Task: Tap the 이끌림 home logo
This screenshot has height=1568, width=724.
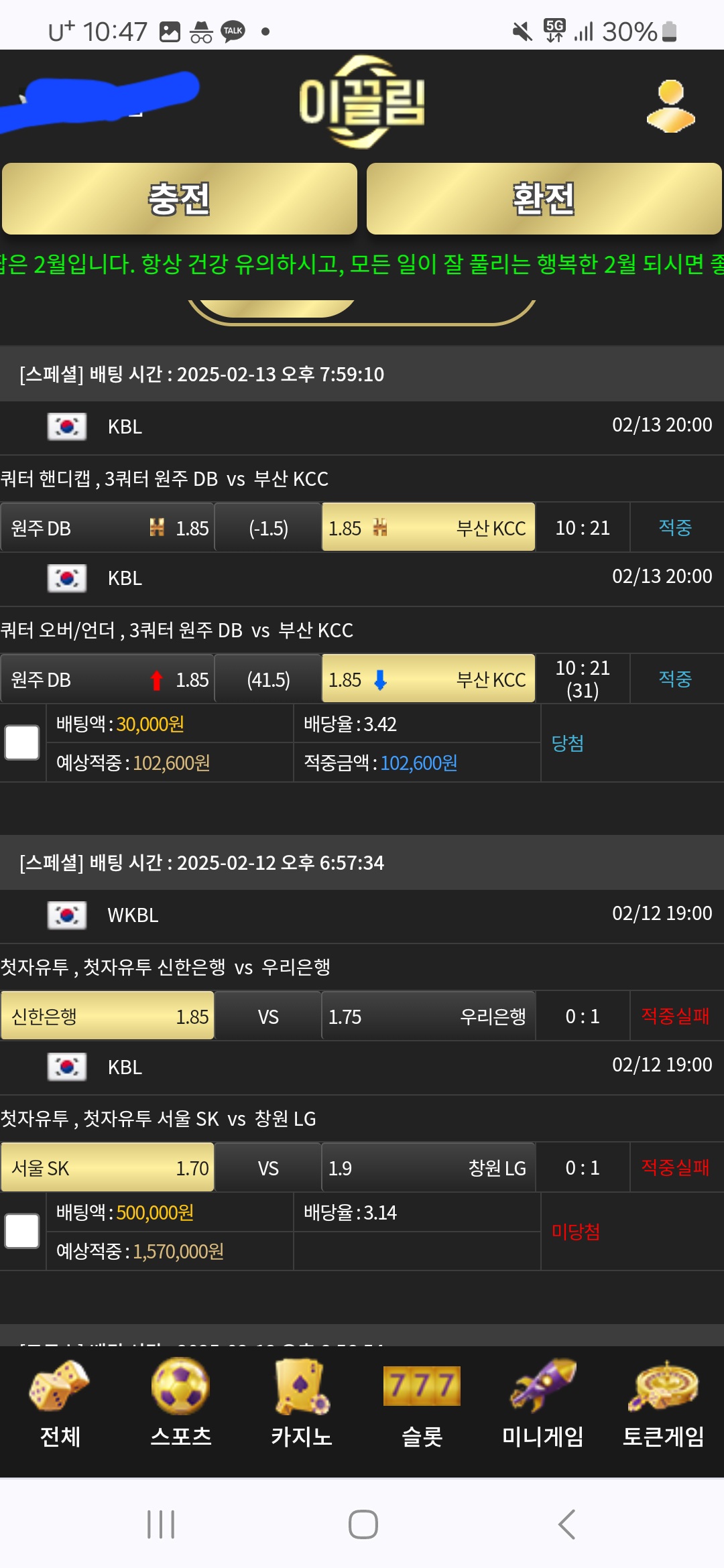Action: point(362,102)
